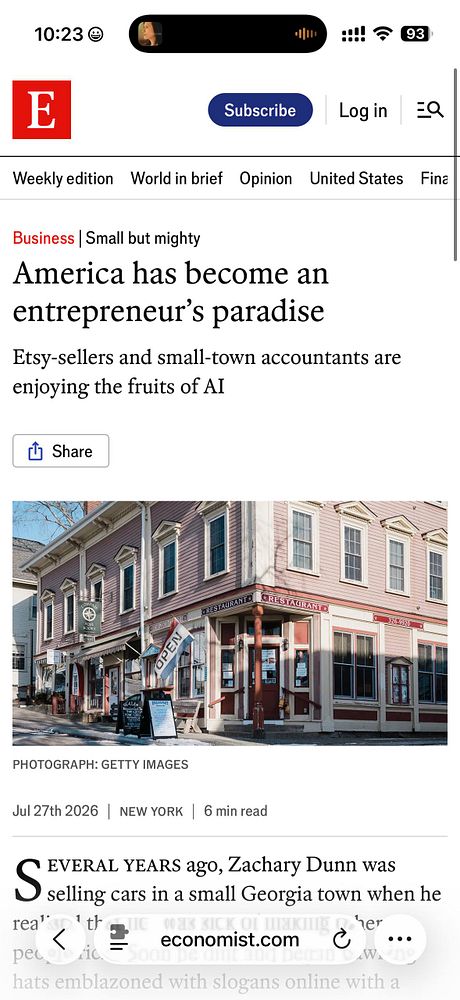This screenshot has width=460, height=1000.
Task: Open the browser's more options menu
Action: click(400, 939)
